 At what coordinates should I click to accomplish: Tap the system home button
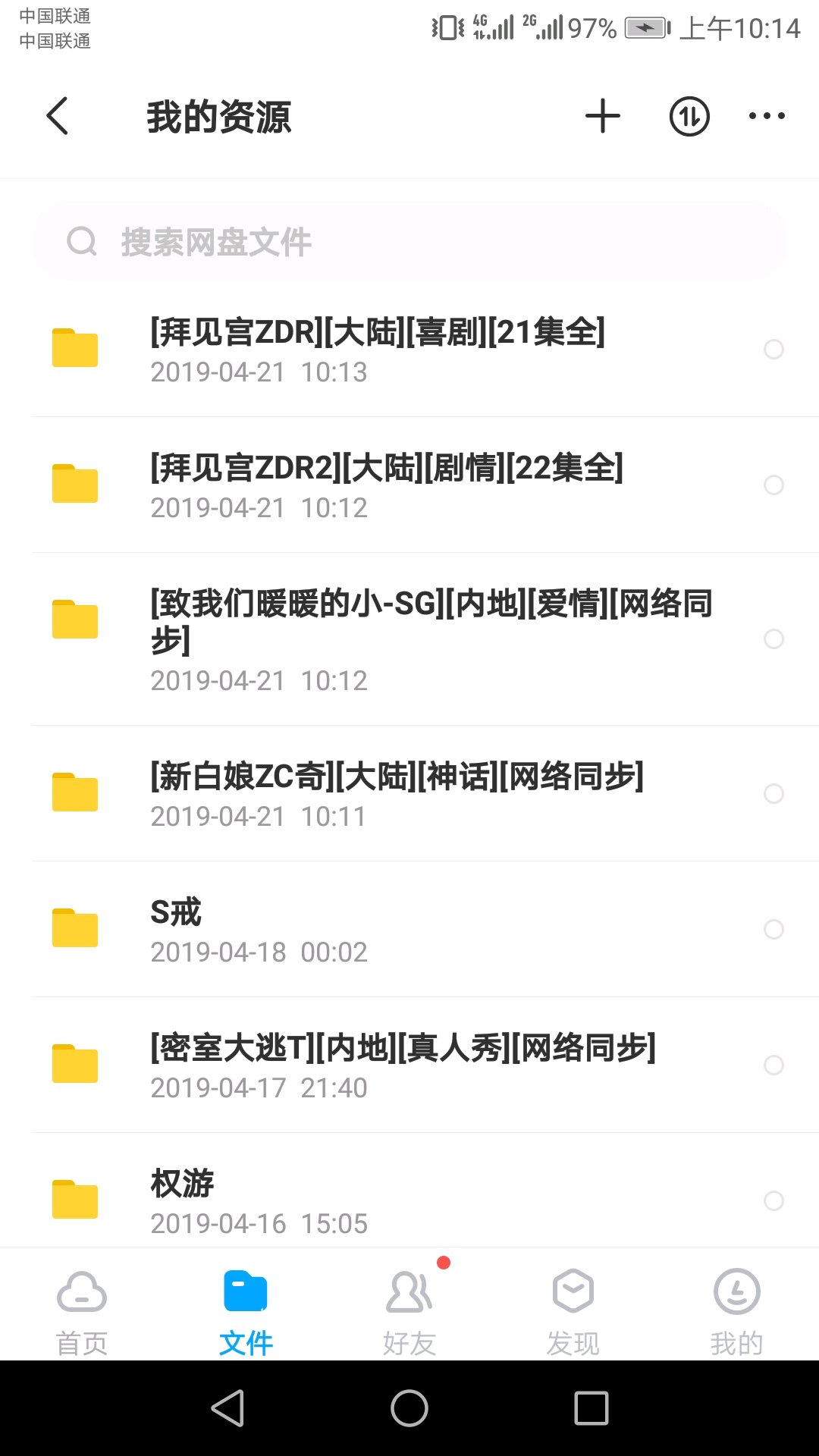point(409,1408)
